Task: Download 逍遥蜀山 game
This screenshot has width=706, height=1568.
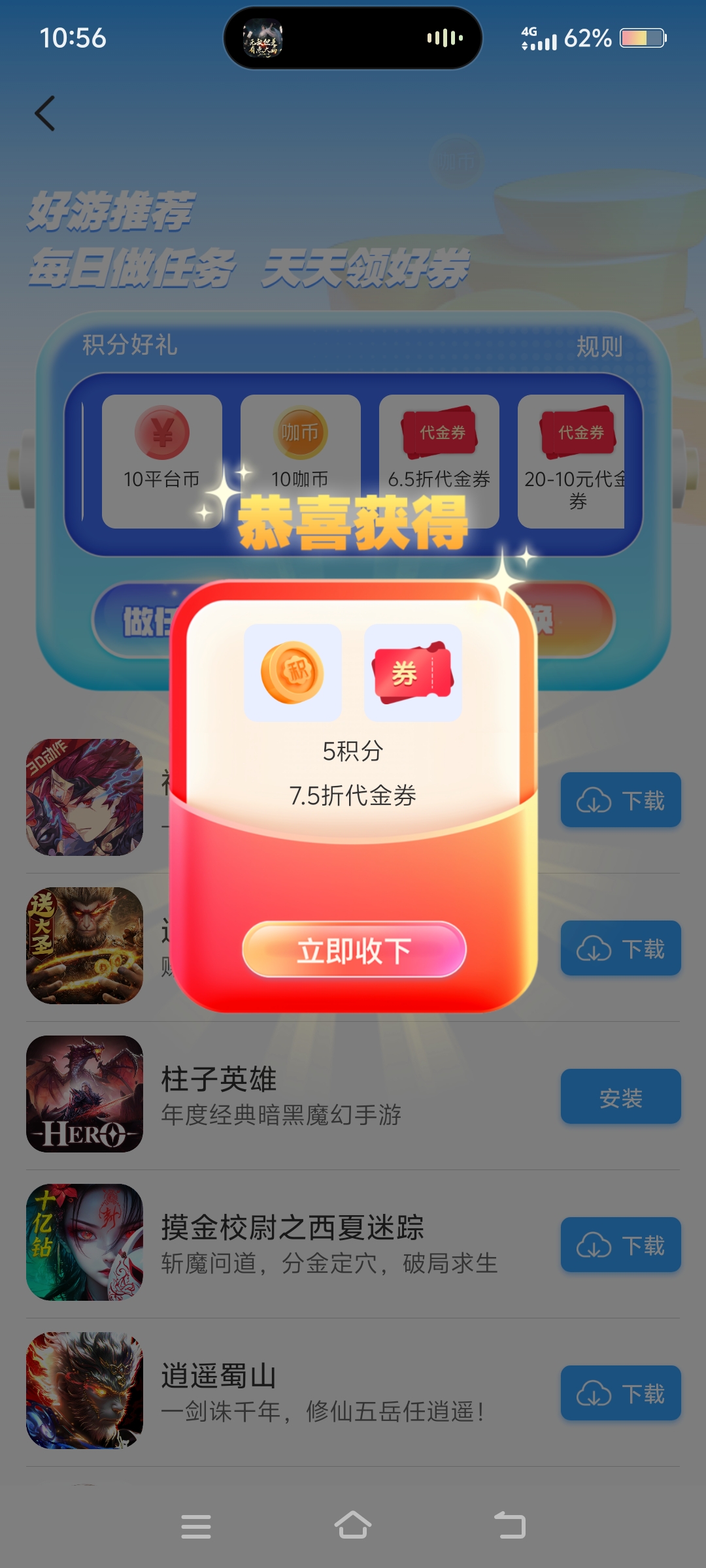Action: tap(620, 1394)
